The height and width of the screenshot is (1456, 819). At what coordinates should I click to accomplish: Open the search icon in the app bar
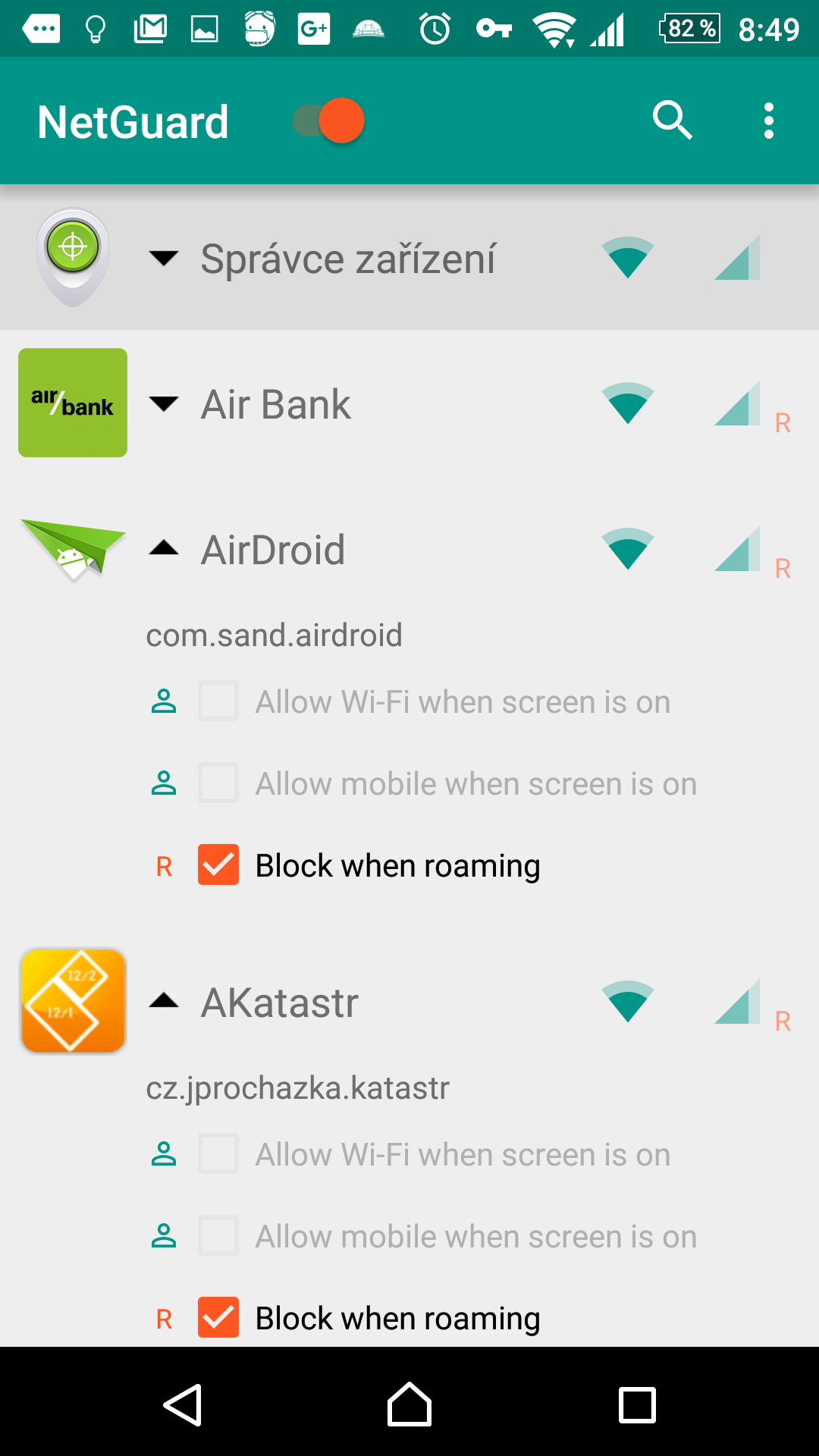click(672, 121)
